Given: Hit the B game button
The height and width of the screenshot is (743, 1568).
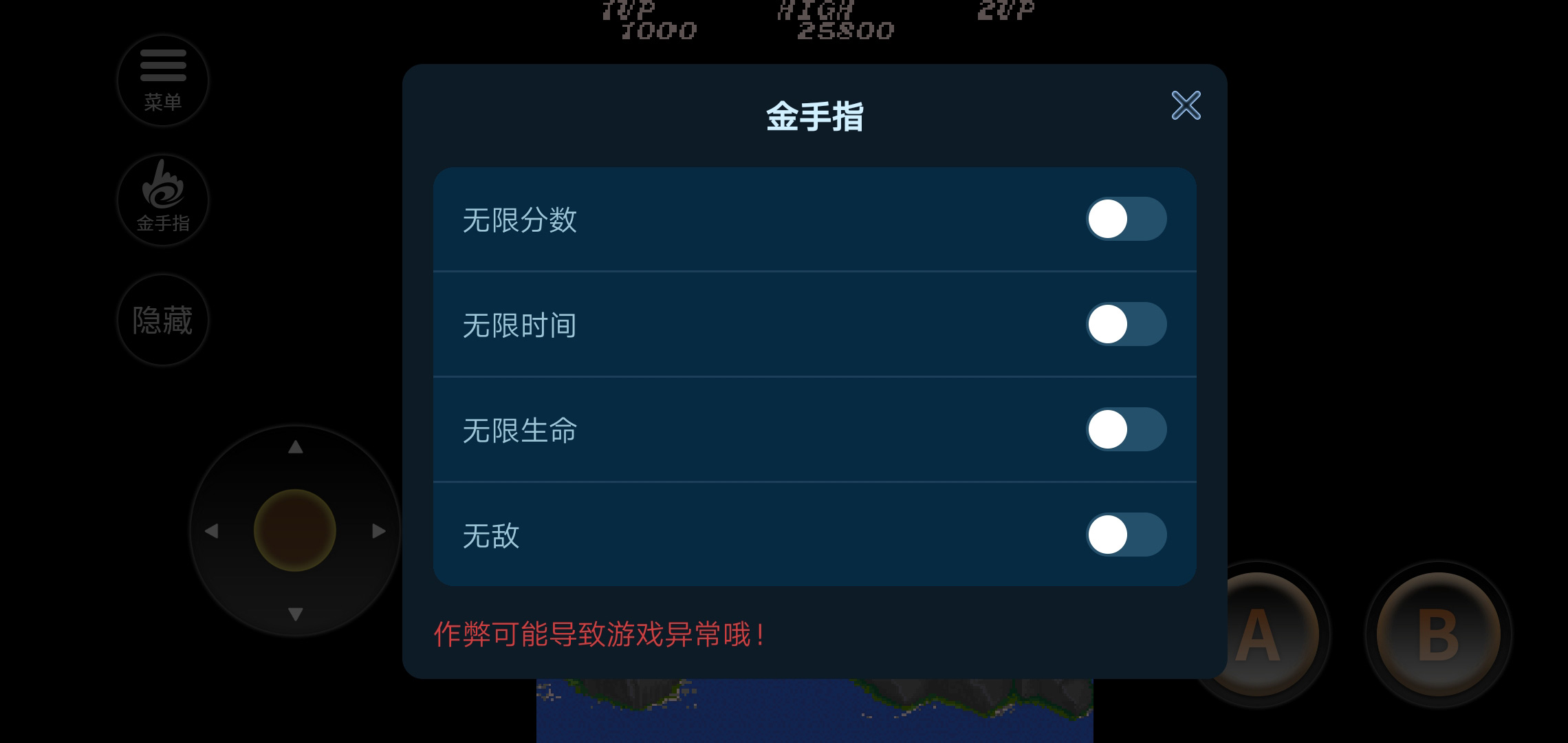Looking at the screenshot, I should 1438,634.
